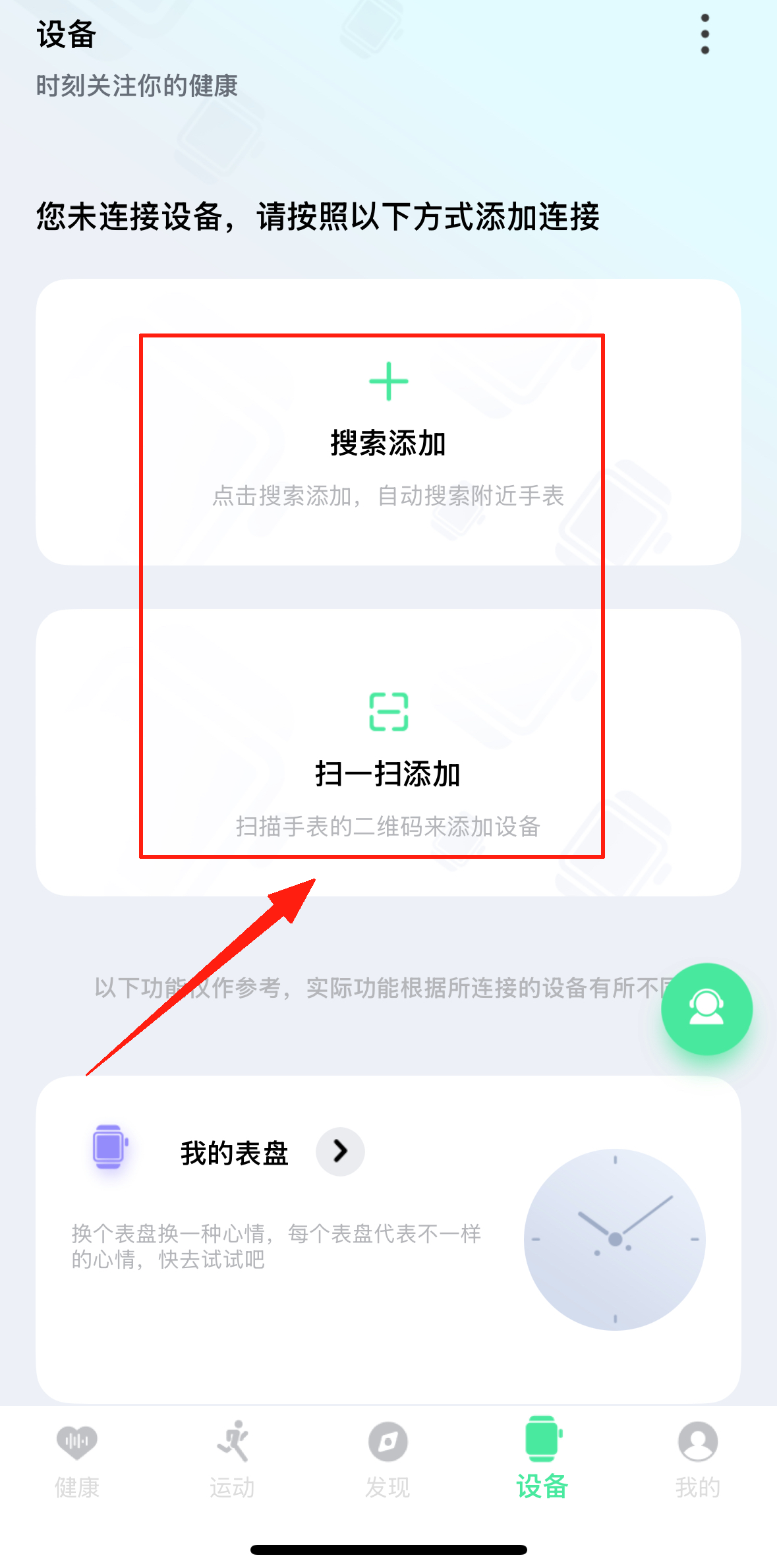Open 扫一扫添加 to scan the watch QR code
This screenshot has height=1568, width=777.
click(x=388, y=753)
